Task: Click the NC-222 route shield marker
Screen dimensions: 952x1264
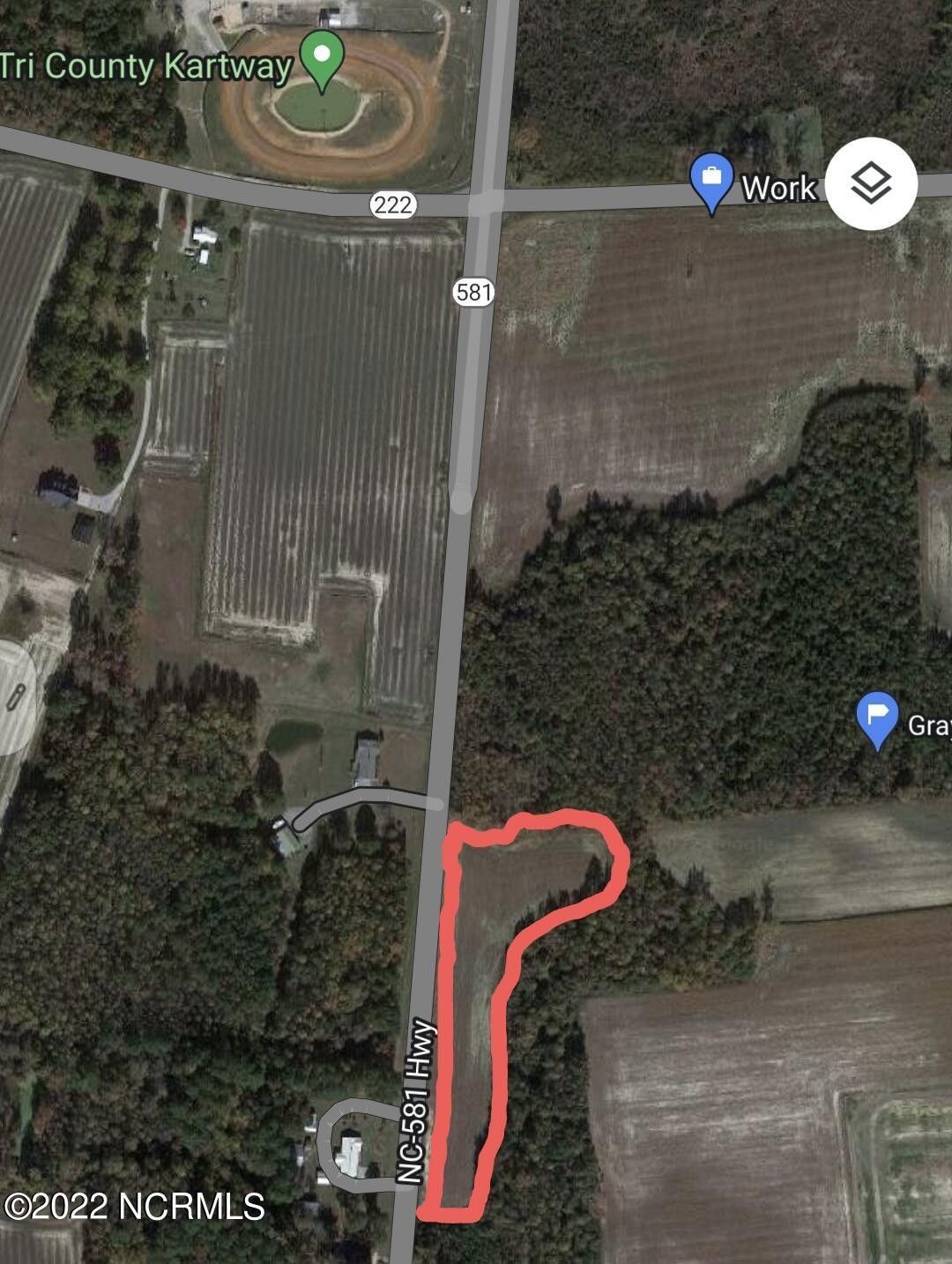Action: coord(394,205)
